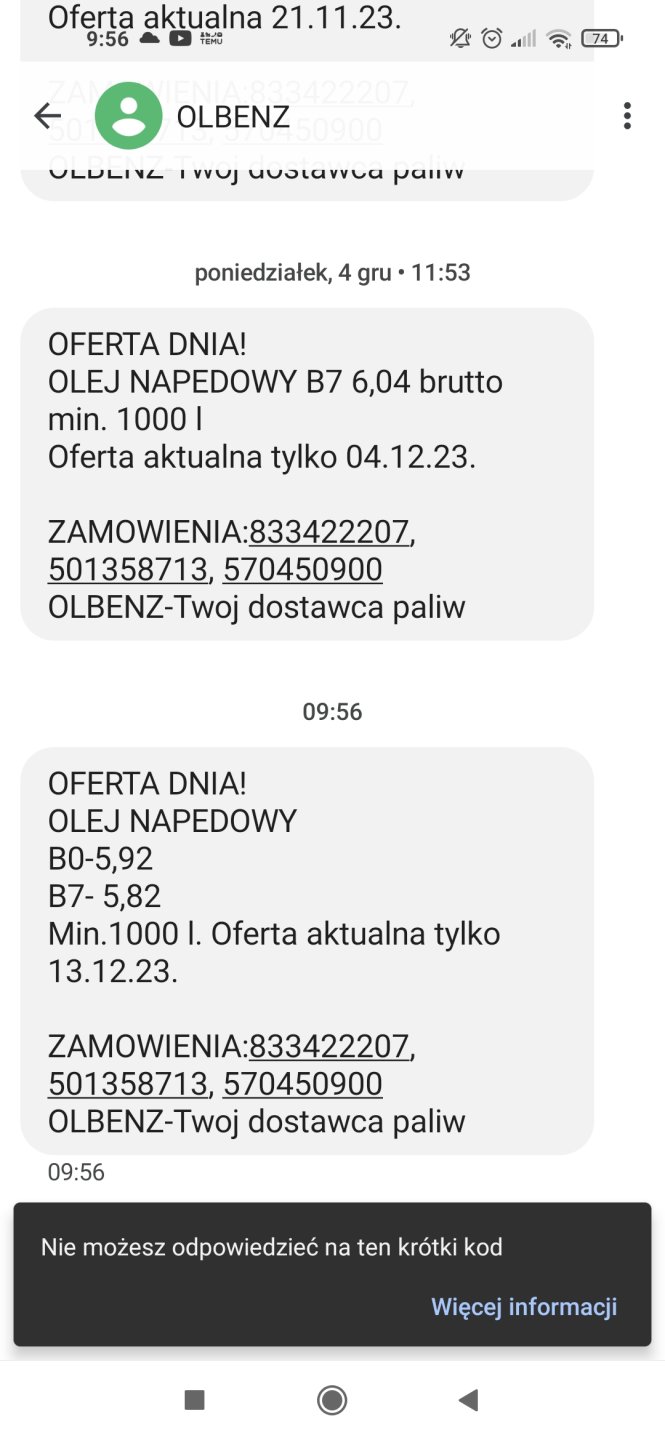
Task: Call 570450900 from the 13.12.23 offer
Action: [302, 1084]
